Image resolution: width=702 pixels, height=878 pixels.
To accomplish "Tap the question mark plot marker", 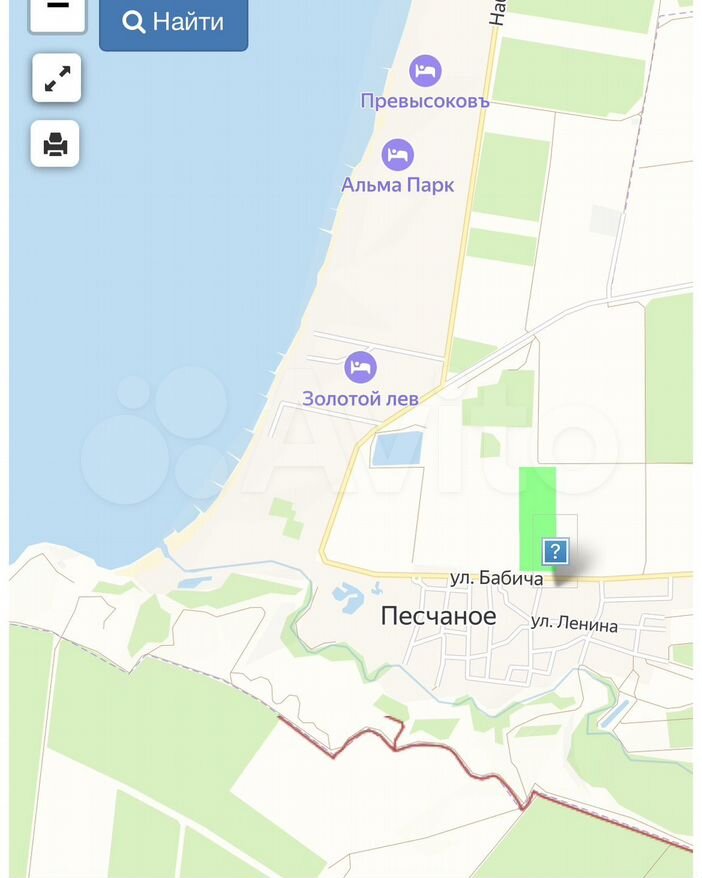I will [555, 551].
